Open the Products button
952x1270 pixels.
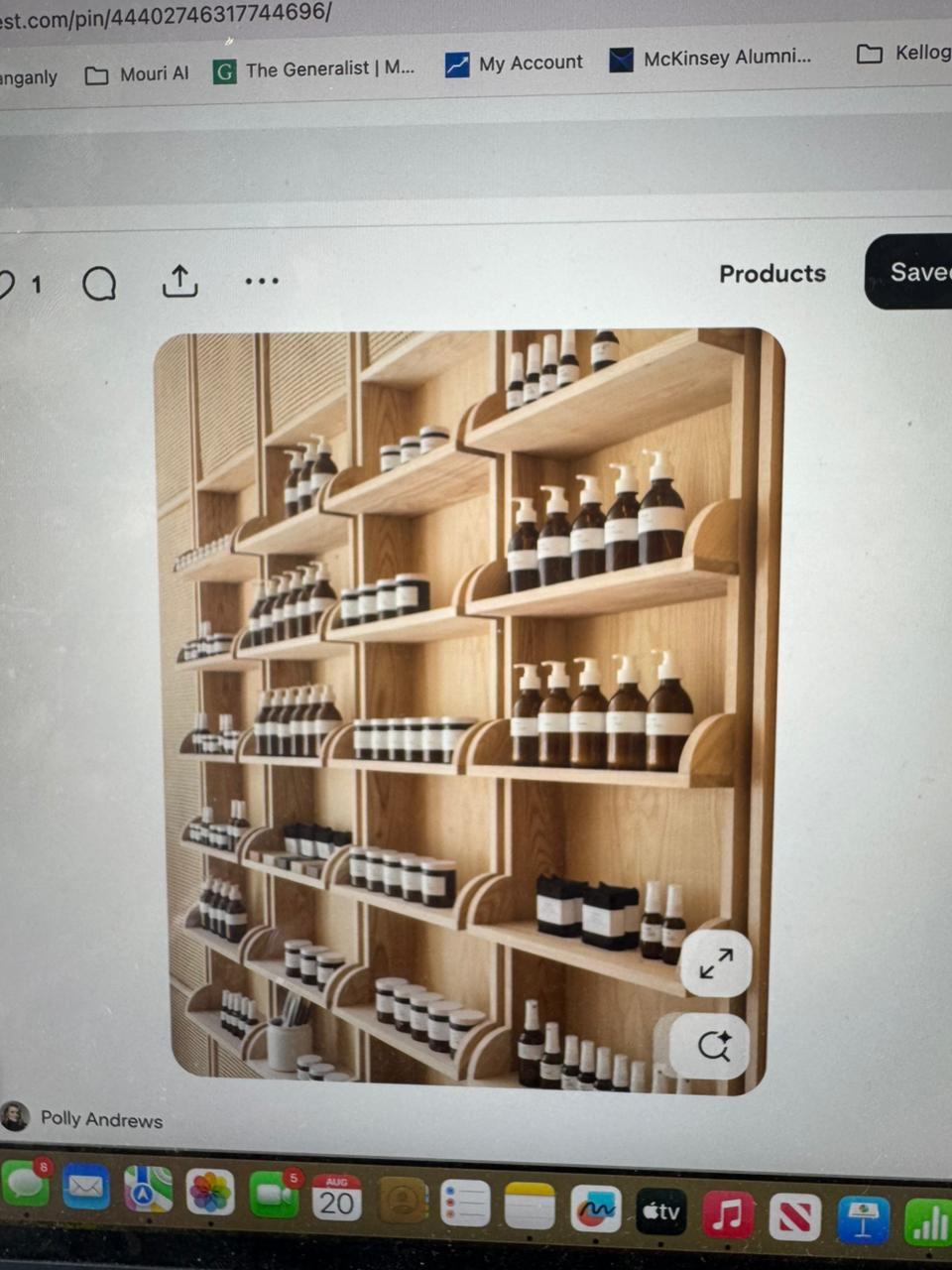coord(772,274)
